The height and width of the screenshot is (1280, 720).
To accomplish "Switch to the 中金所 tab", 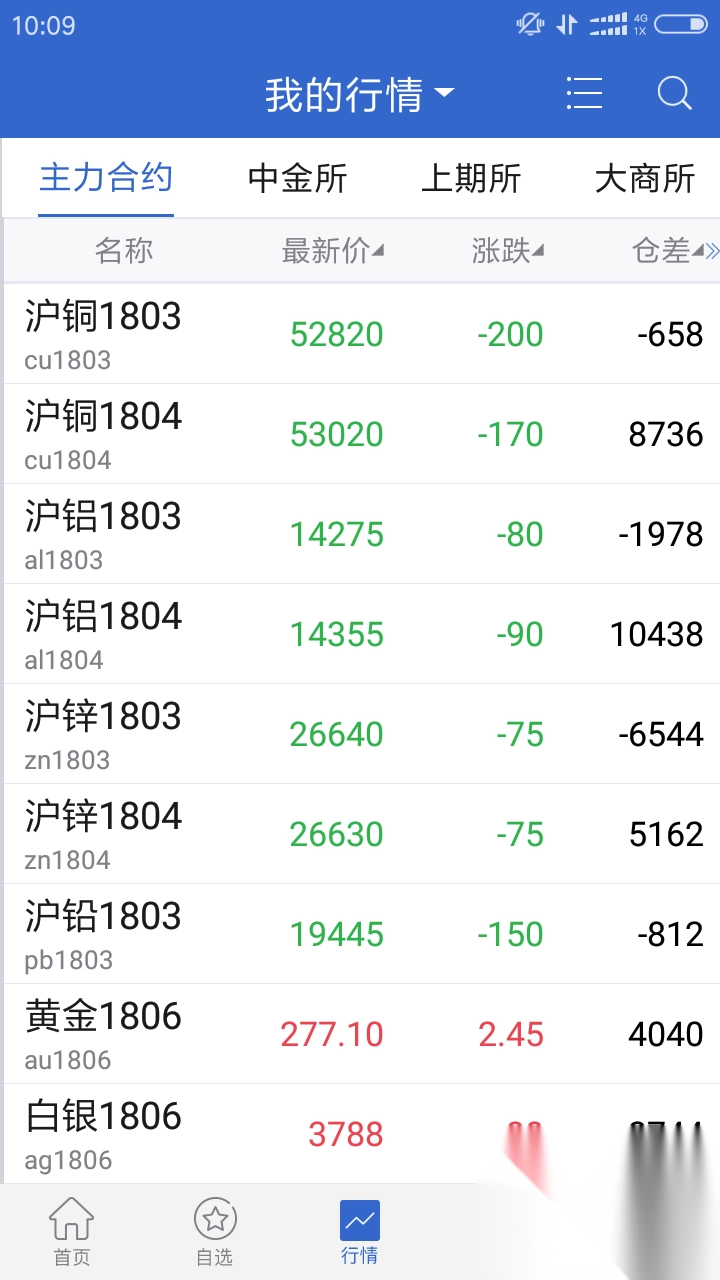I will (x=297, y=179).
